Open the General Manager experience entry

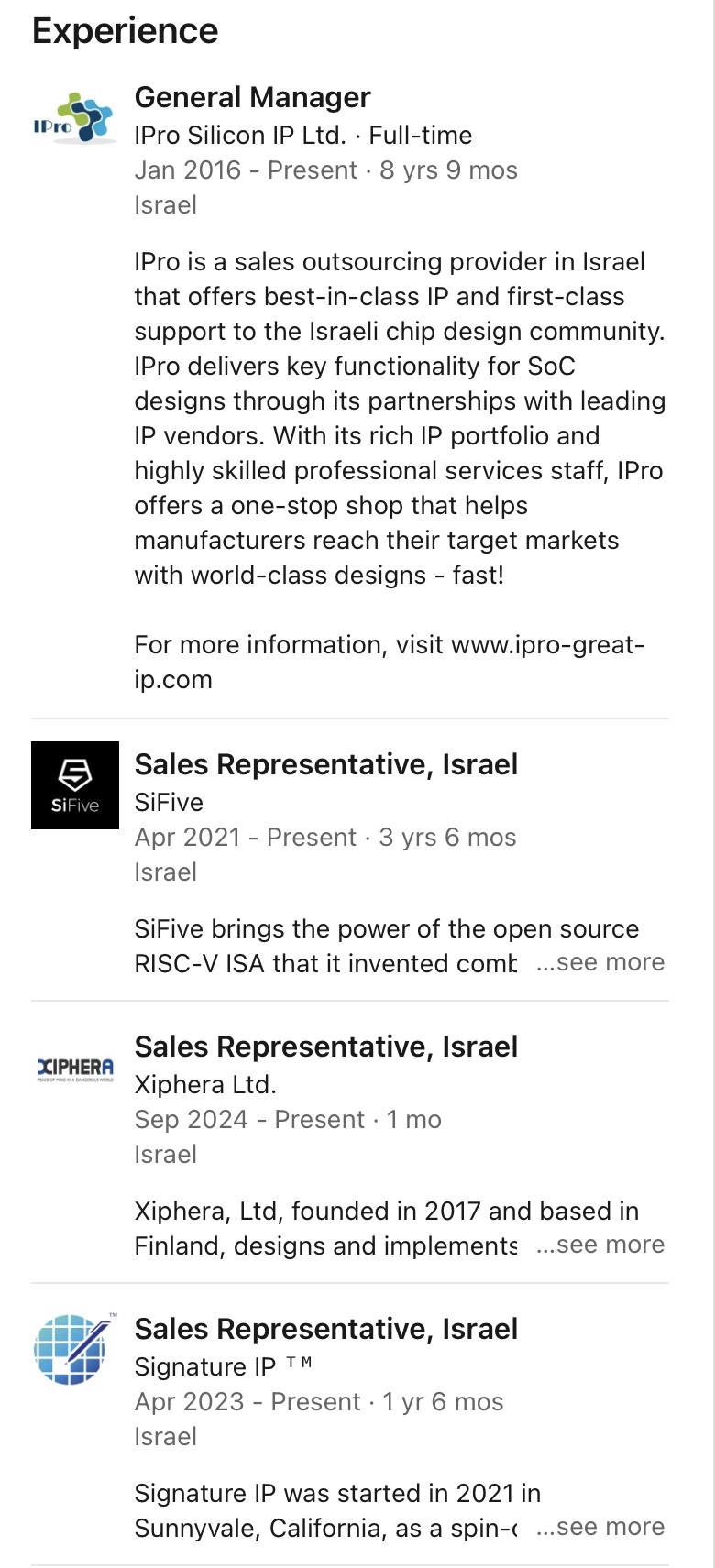(x=252, y=97)
